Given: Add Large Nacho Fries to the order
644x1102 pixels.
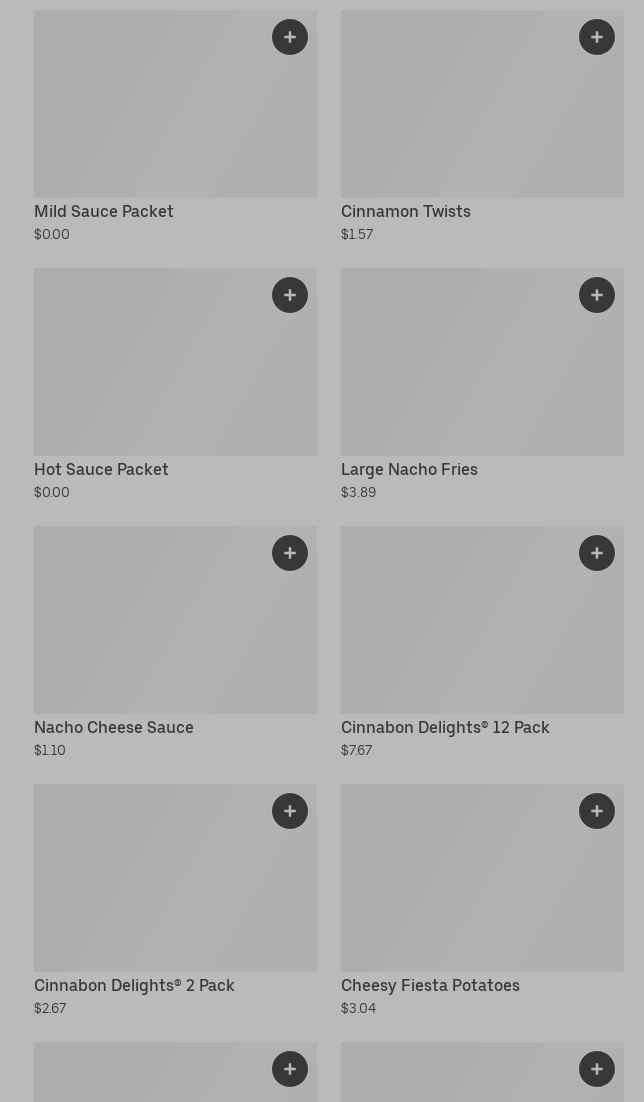Looking at the screenshot, I should point(597,295).
